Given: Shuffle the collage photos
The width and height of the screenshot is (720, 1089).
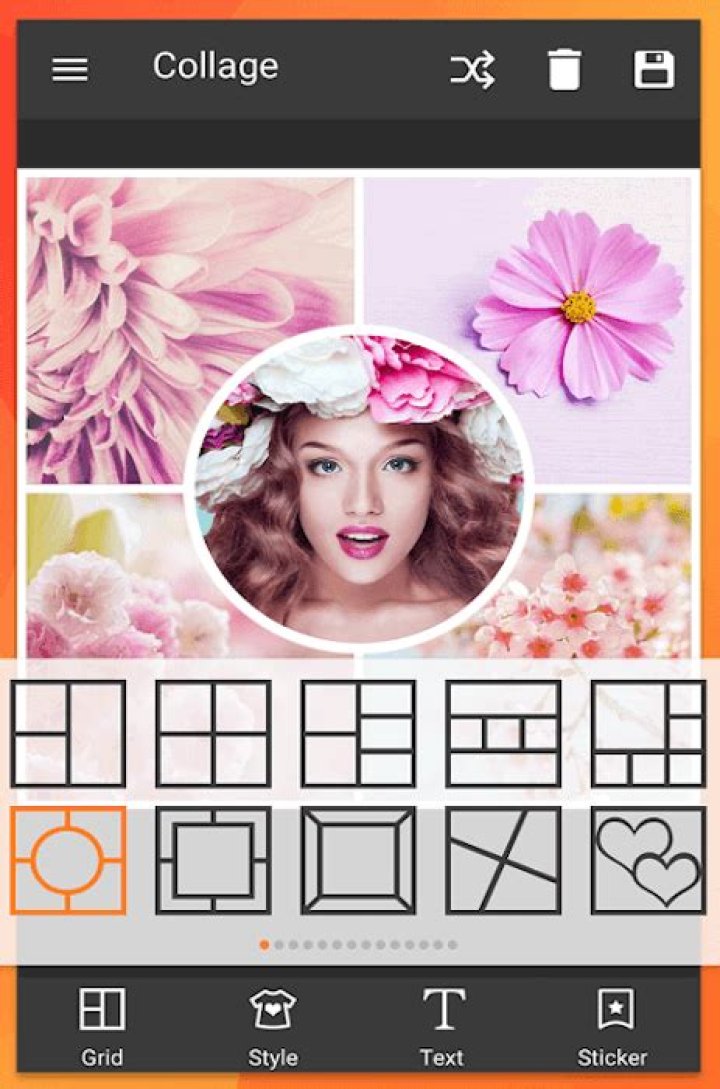Looking at the screenshot, I should tap(472, 70).
